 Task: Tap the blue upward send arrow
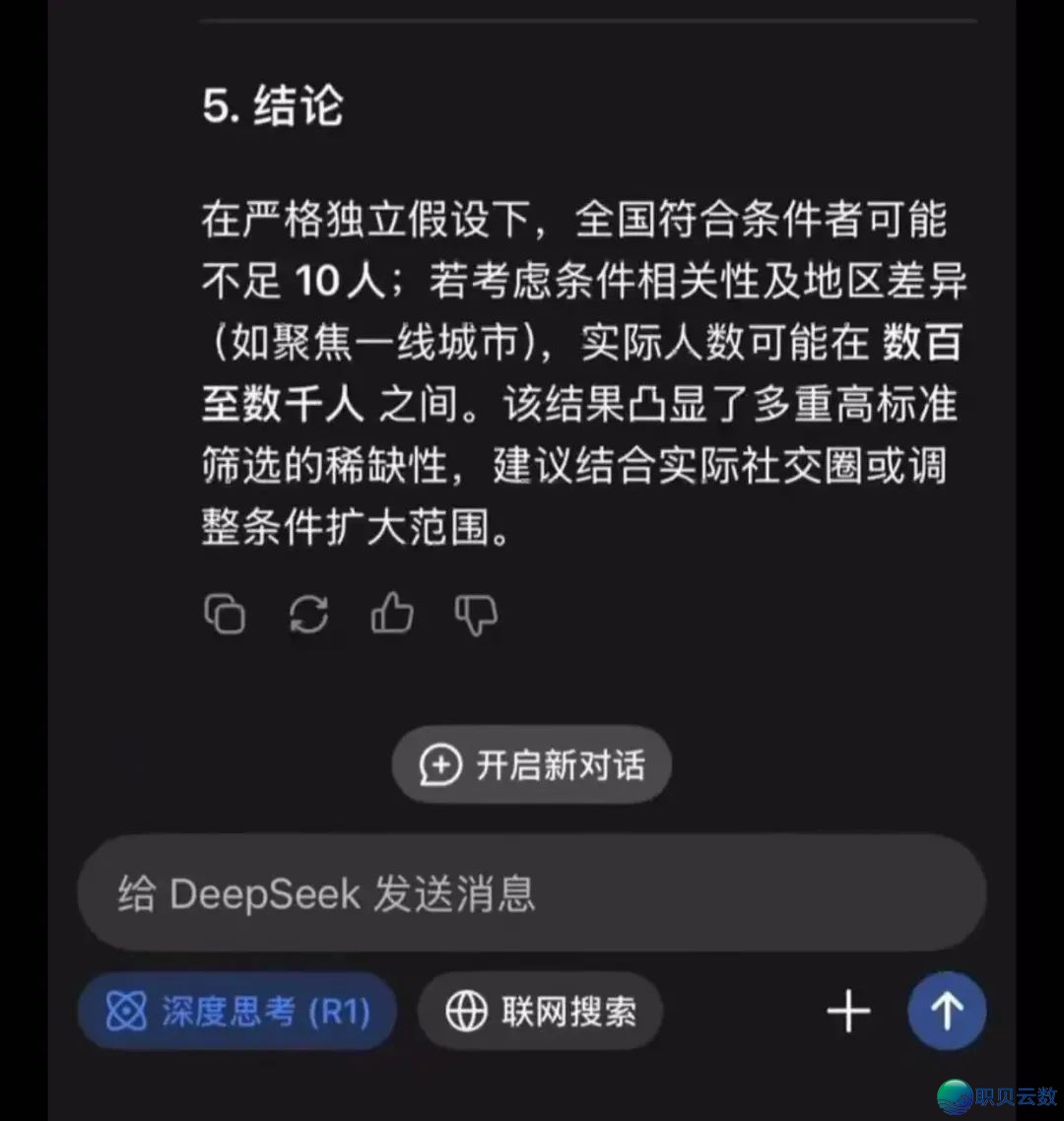pyautogui.click(x=946, y=1011)
